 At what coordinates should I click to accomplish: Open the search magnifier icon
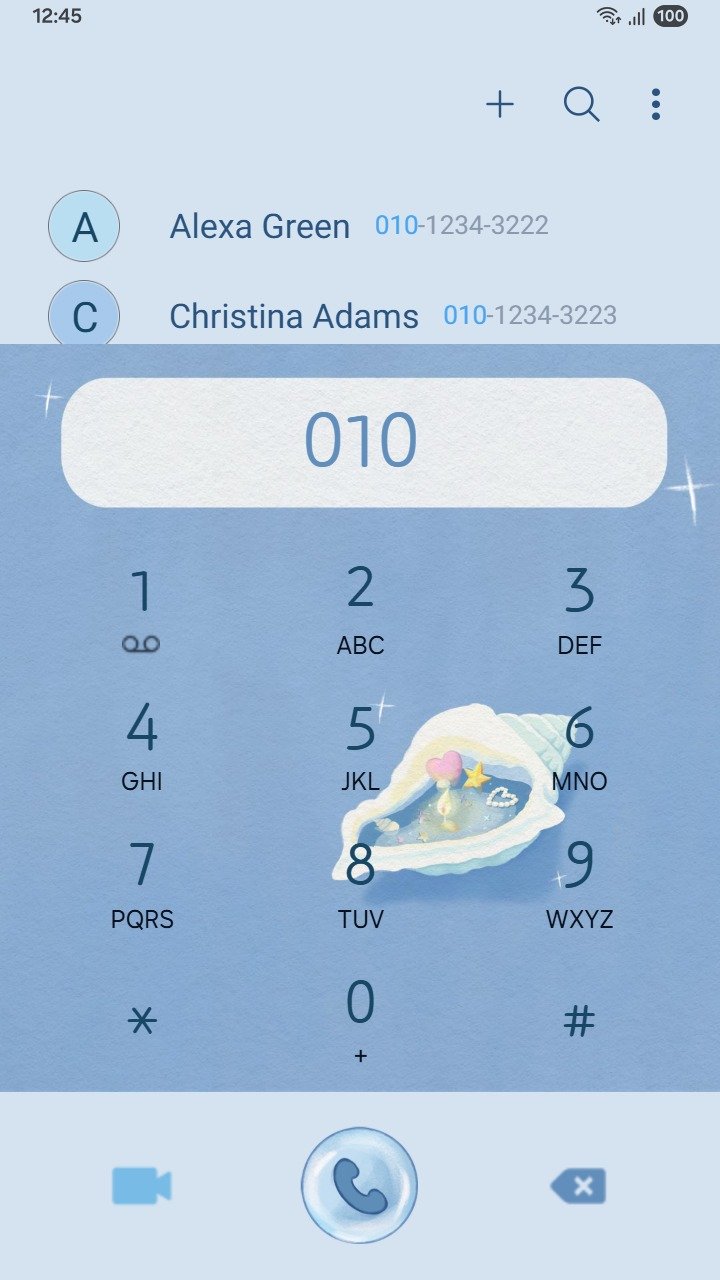pyautogui.click(x=581, y=104)
